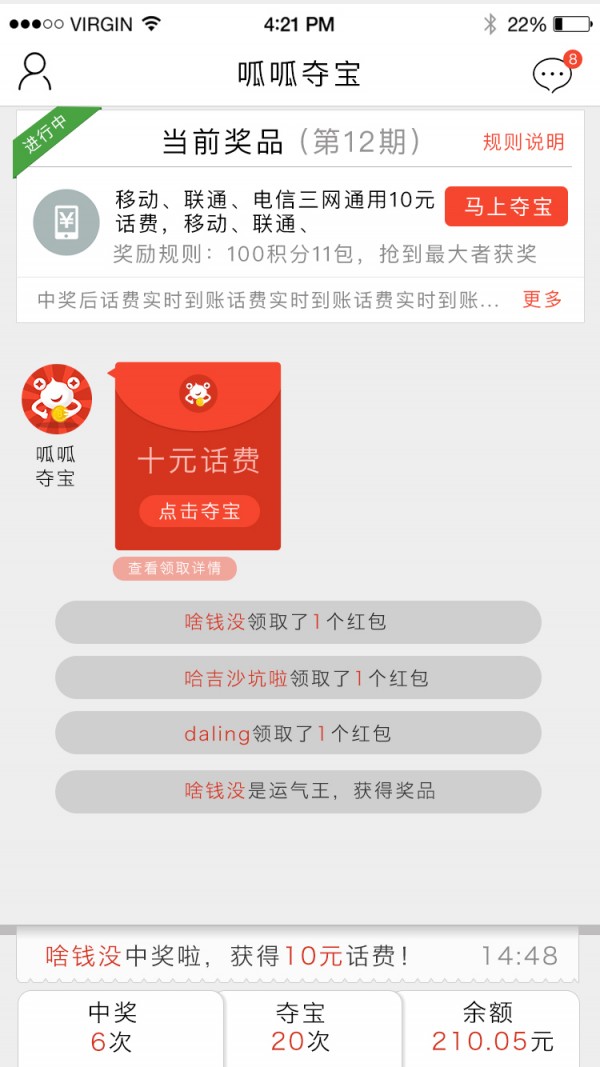Open the user profile icon
The width and height of the screenshot is (600, 1067).
pyautogui.click(x=35, y=72)
